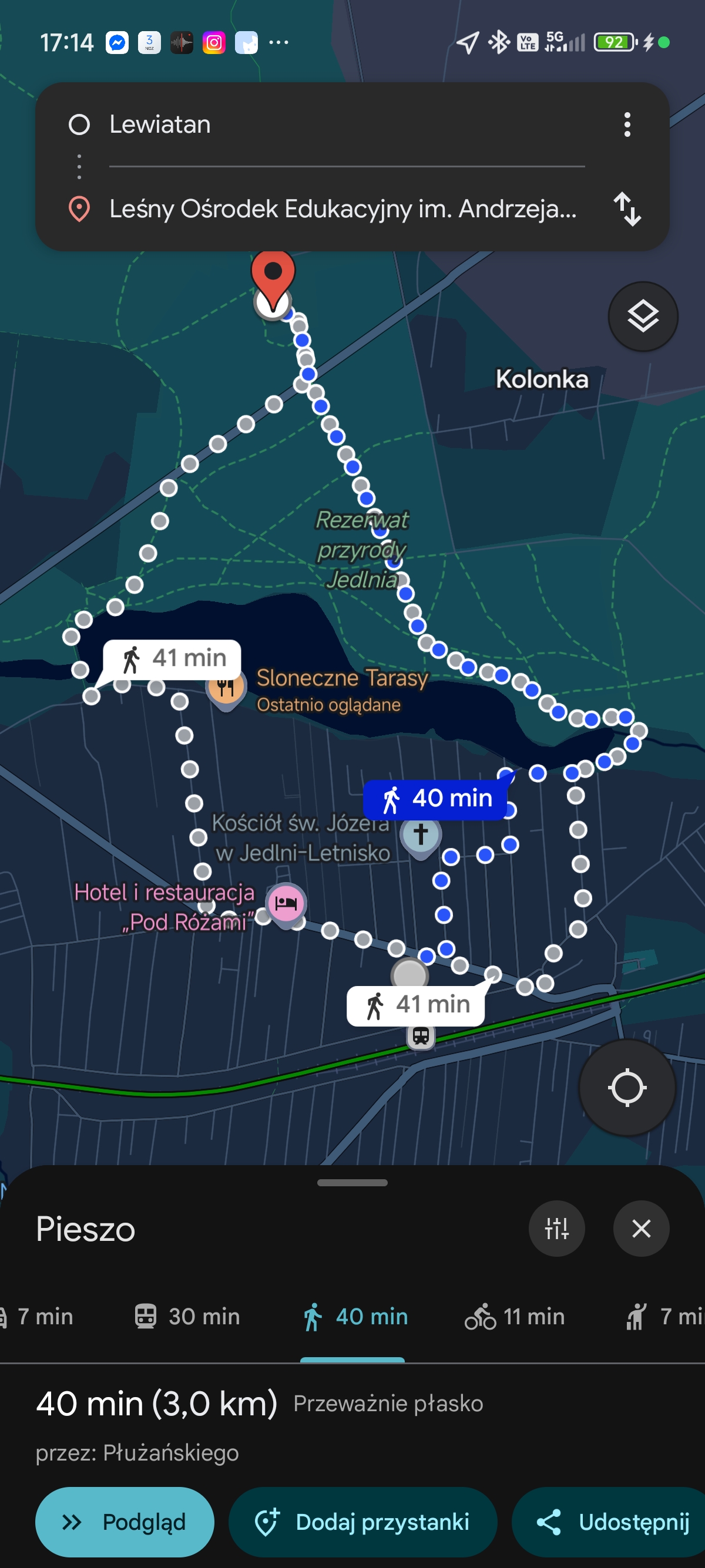Swap start and destination points
The height and width of the screenshot is (1568, 705).
626,209
